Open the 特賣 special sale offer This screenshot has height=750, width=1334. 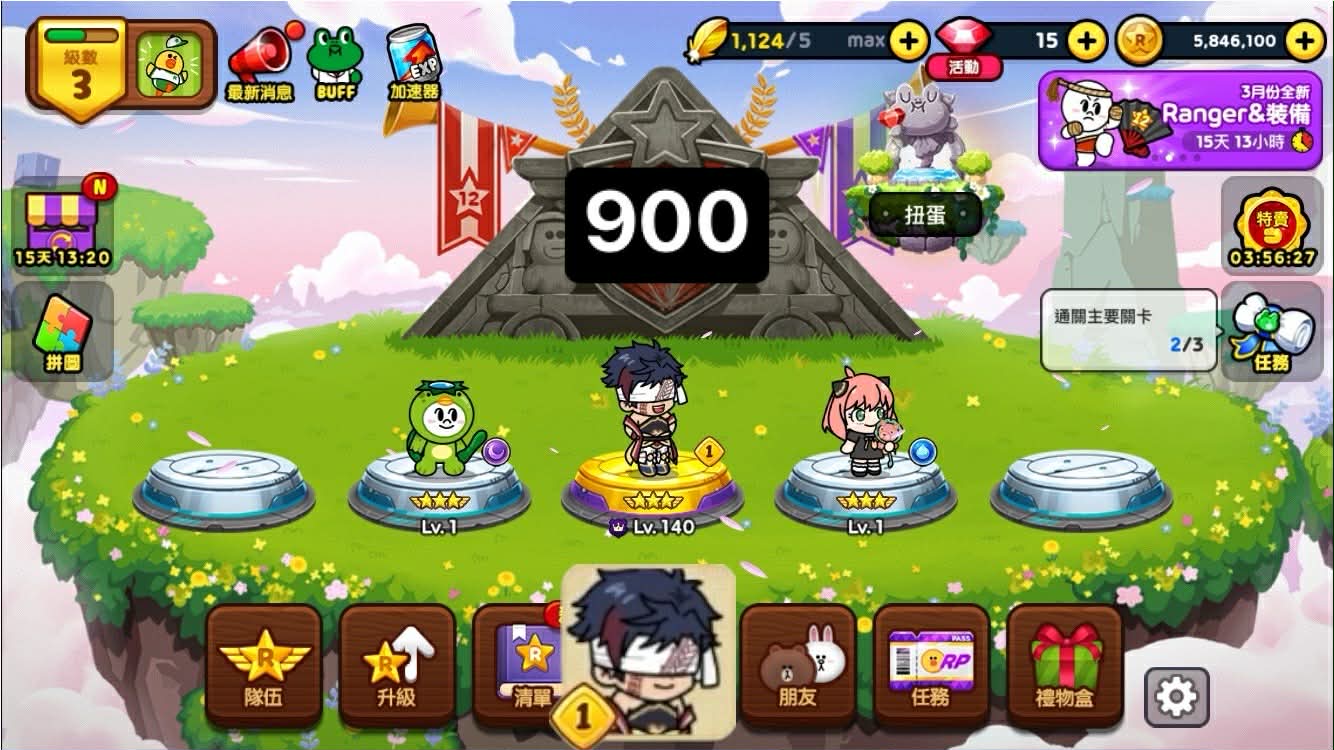(1272, 228)
